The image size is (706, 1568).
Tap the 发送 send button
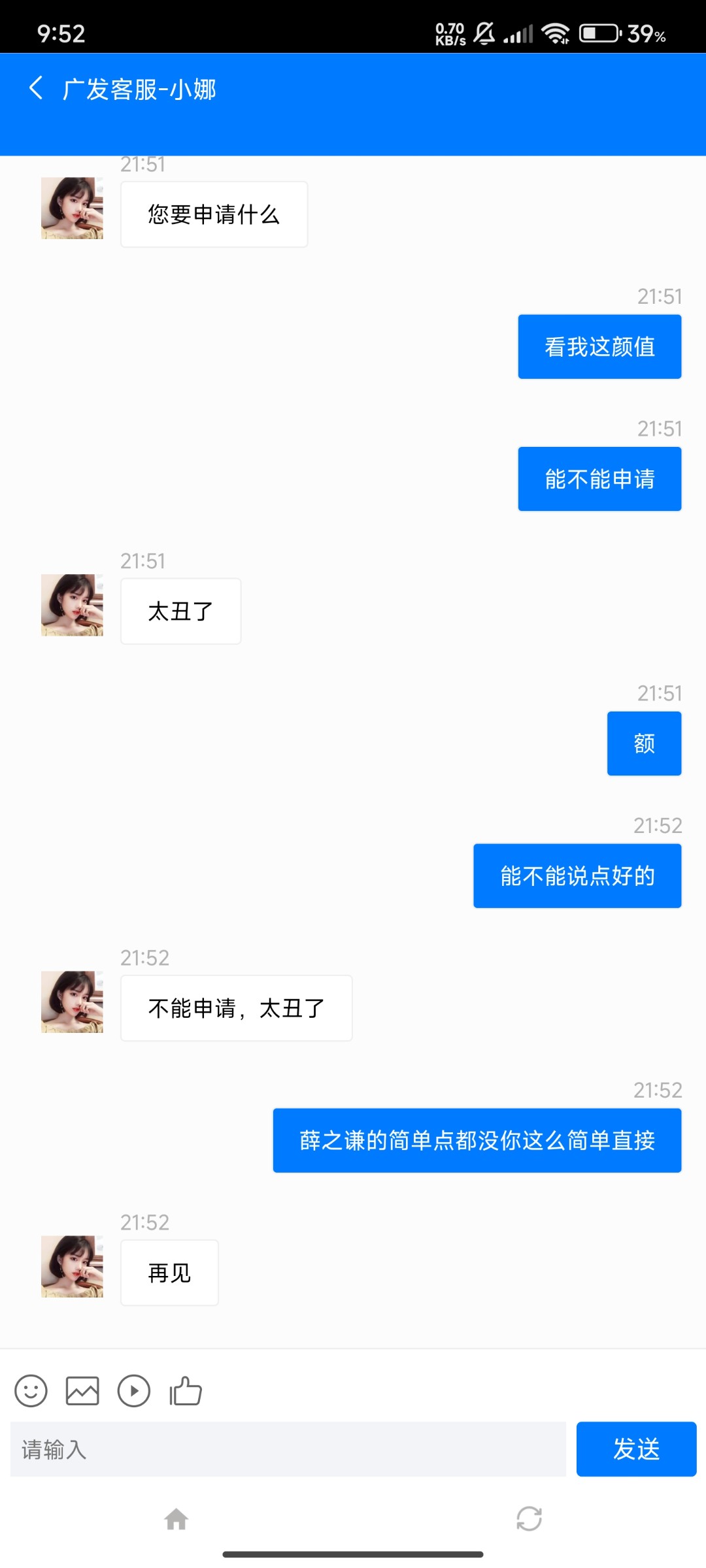636,1449
